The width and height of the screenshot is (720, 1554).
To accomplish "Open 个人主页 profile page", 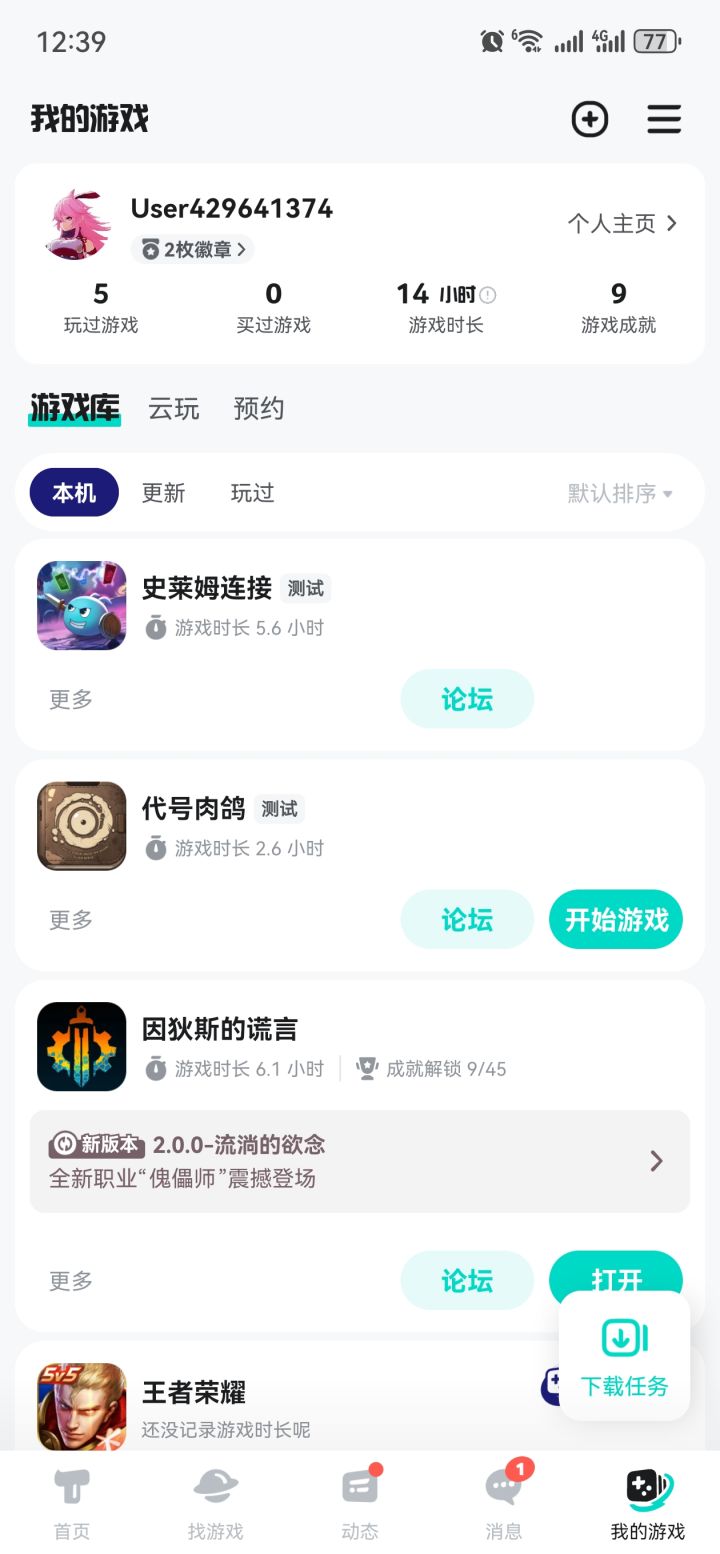I will point(622,223).
